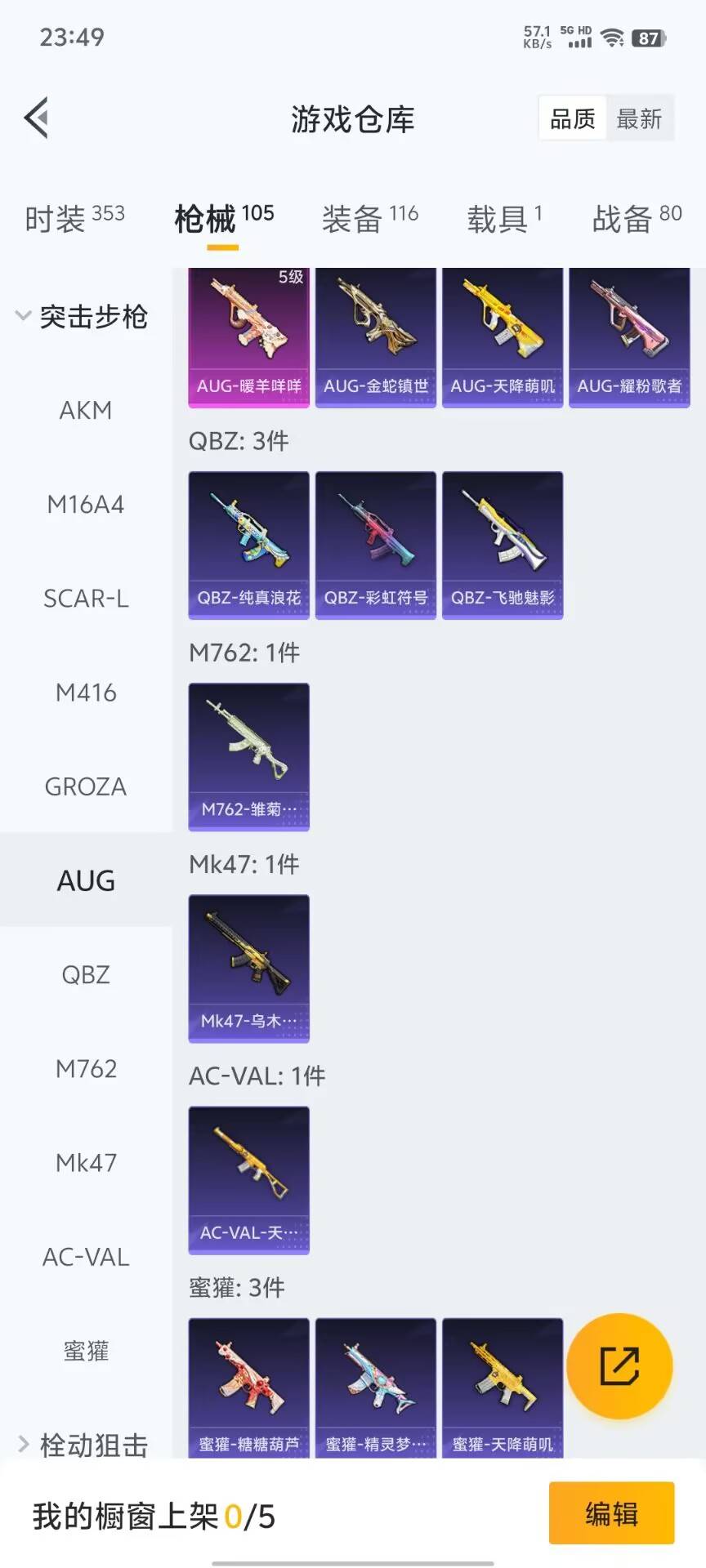Collapse the 突击步枪 category
Image resolution: width=706 pixels, height=1568 pixels.
point(82,316)
